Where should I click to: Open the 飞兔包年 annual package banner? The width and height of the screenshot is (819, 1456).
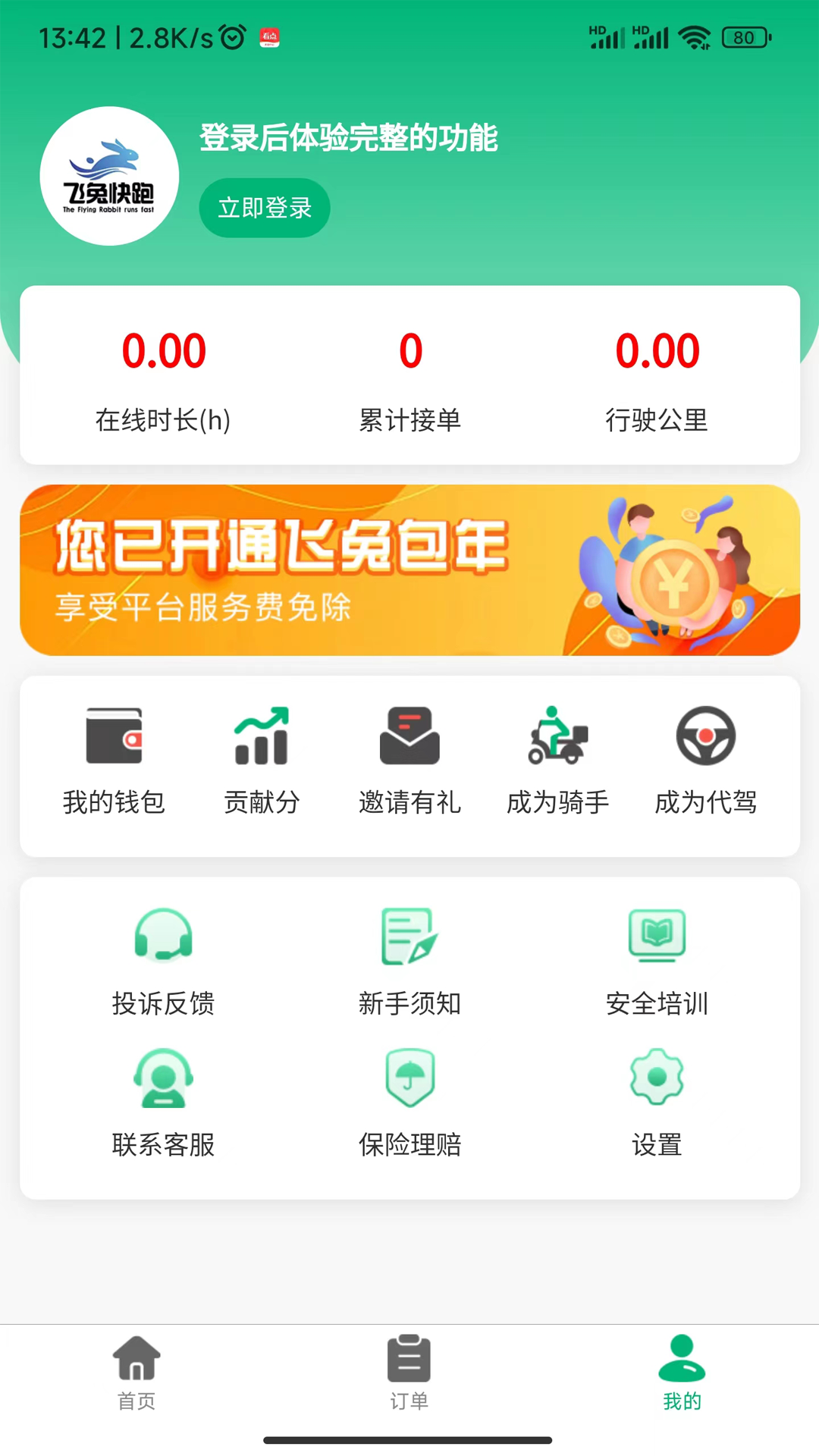click(409, 569)
